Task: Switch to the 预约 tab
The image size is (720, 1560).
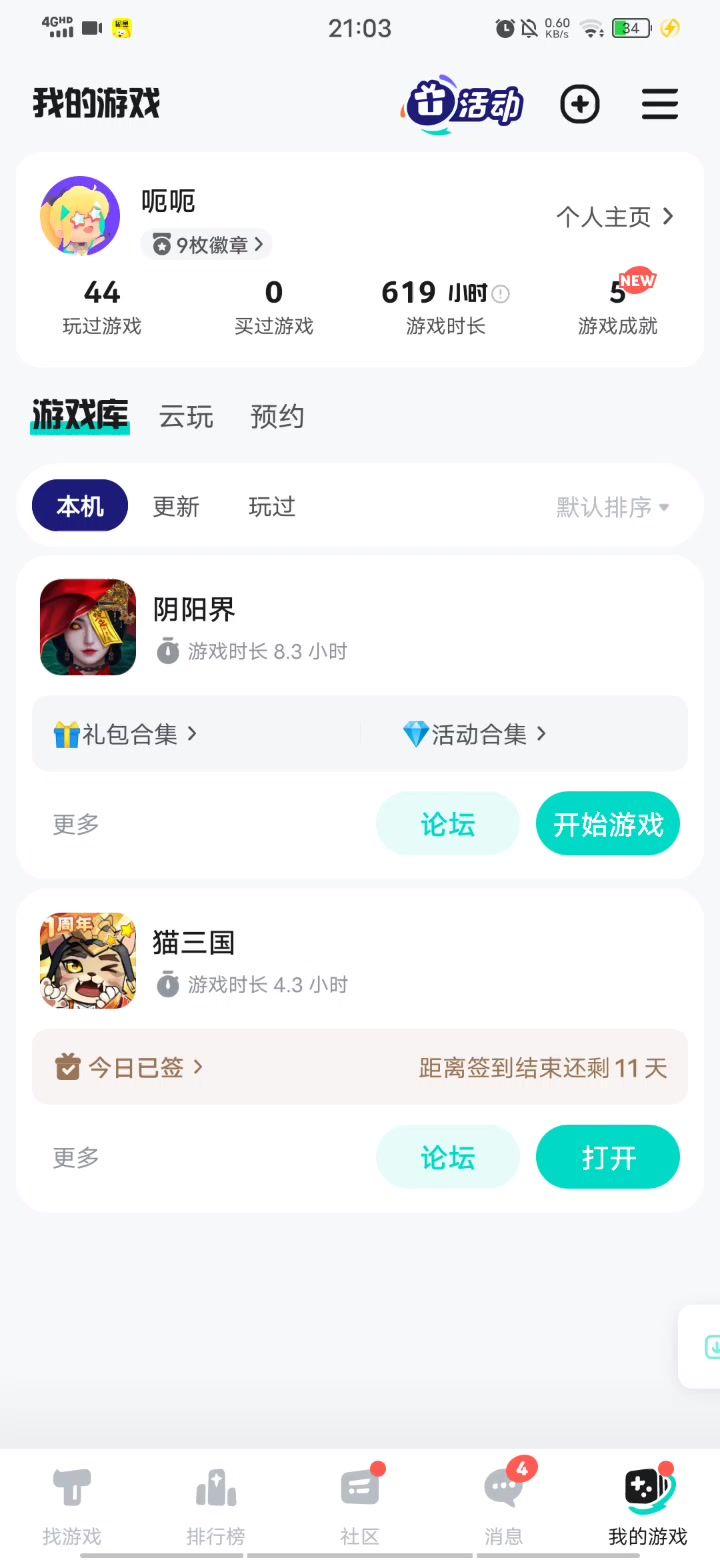Action: (x=277, y=417)
